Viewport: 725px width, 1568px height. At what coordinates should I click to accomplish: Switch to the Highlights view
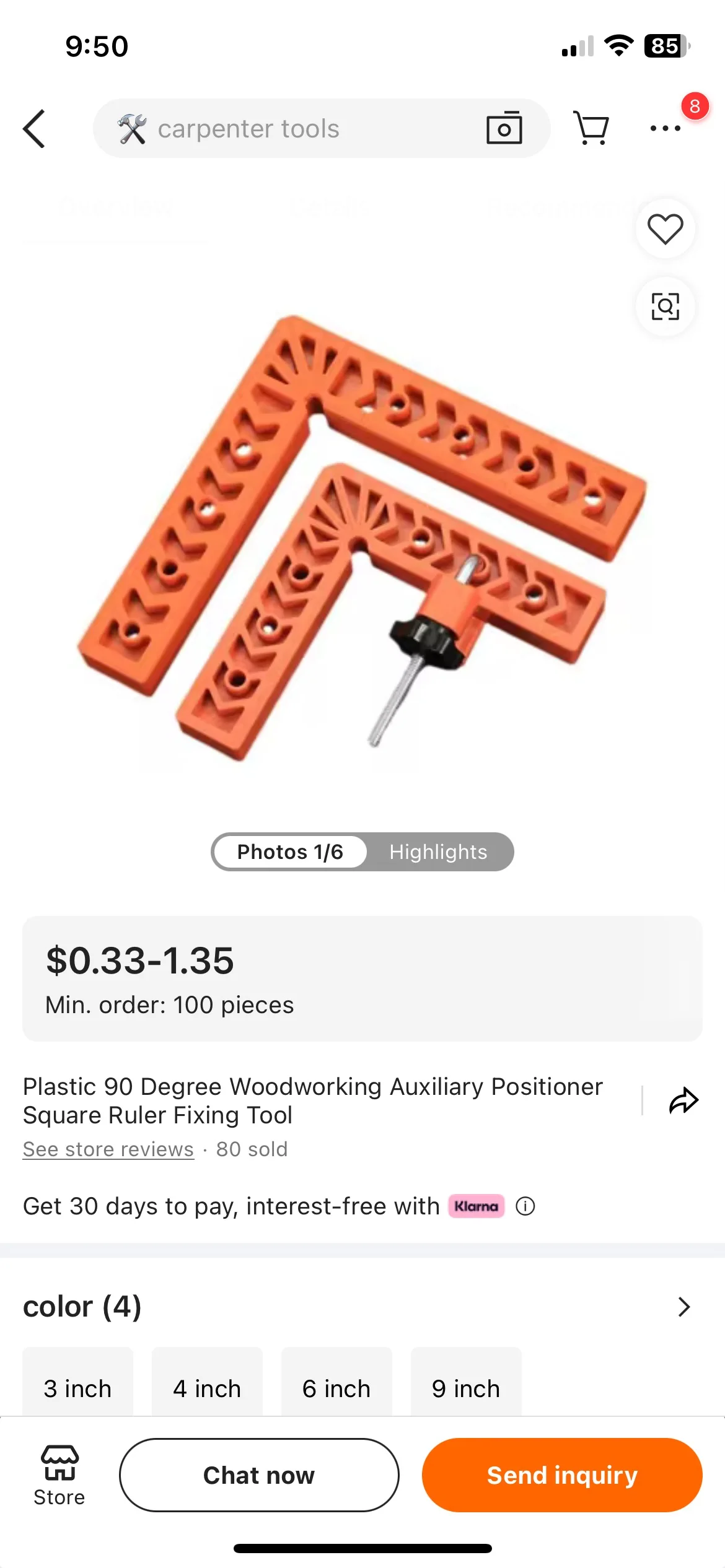click(438, 852)
